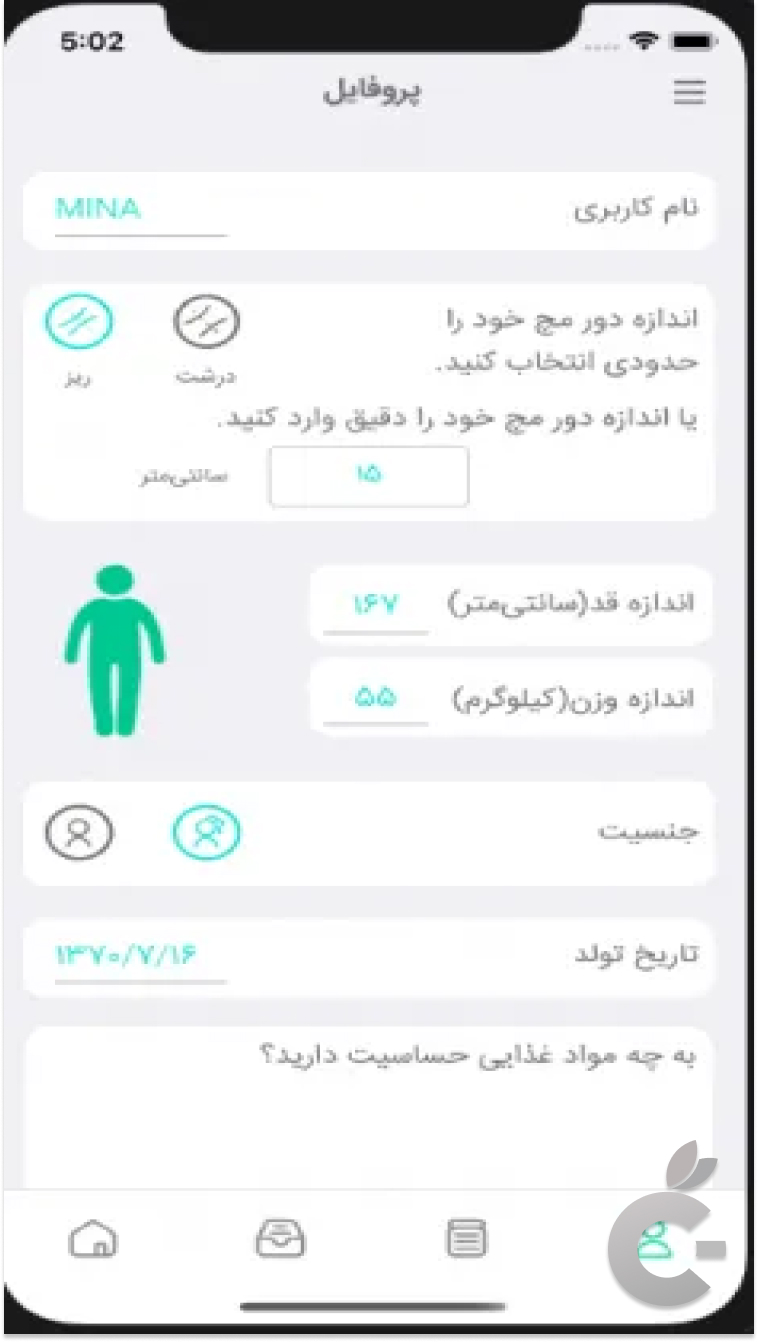Switch to the profile tab
The width and height of the screenshot is (758, 1342).
click(x=655, y=1241)
